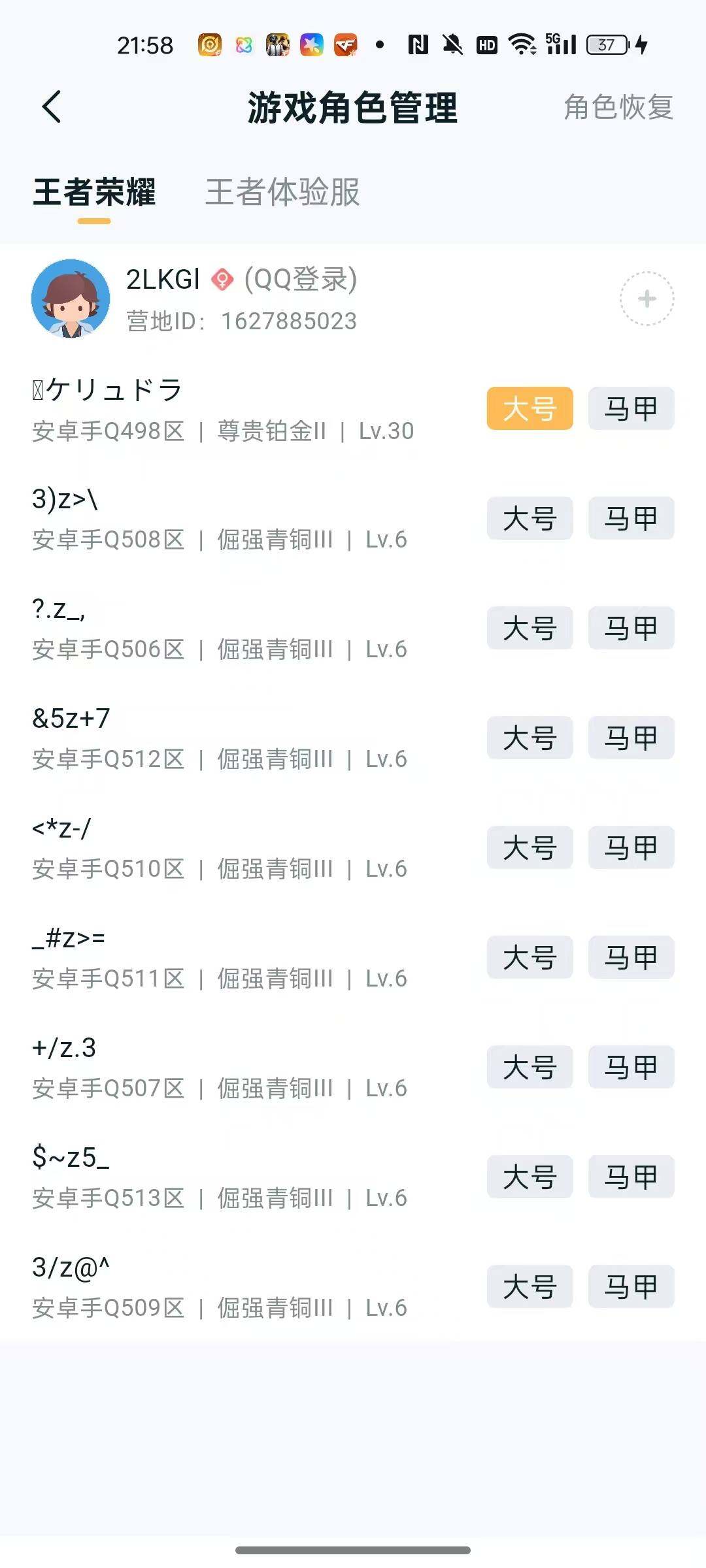Toggle 马甲 for character ケリュドラ
Viewport: 706px width, 1568px height.
[630, 408]
